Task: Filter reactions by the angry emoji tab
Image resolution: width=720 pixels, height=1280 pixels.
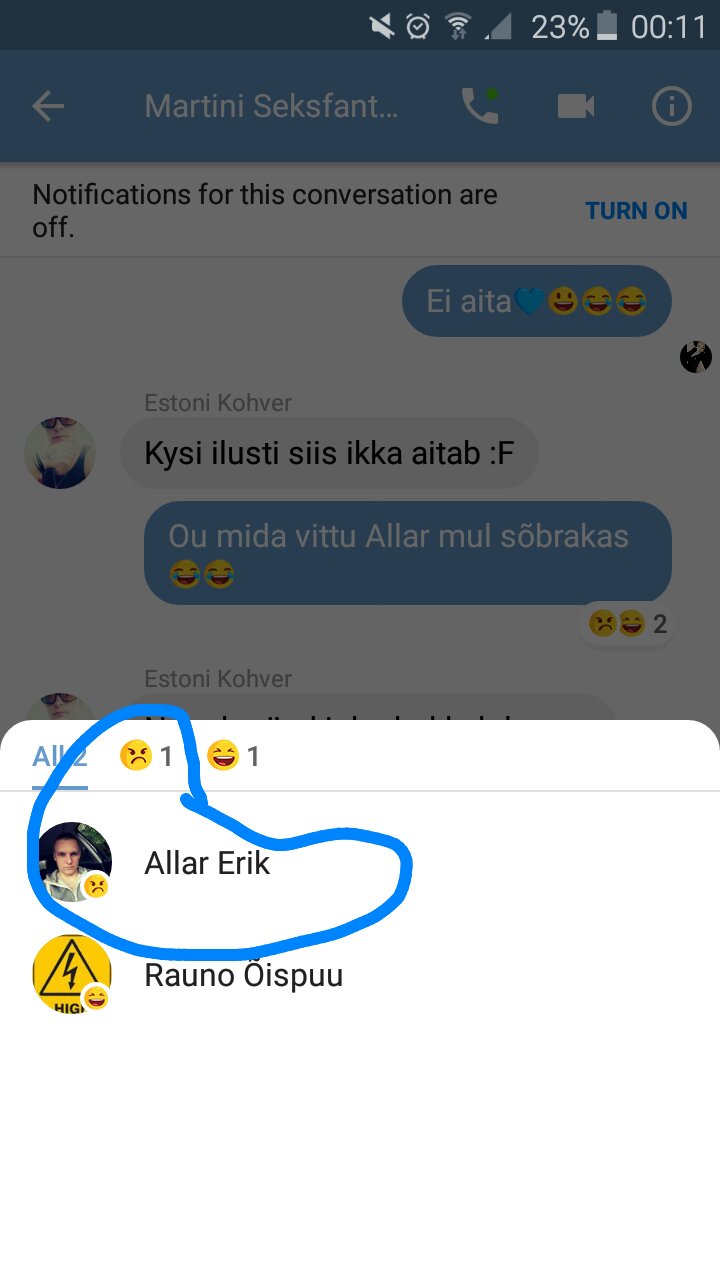Action: (146, 756)
